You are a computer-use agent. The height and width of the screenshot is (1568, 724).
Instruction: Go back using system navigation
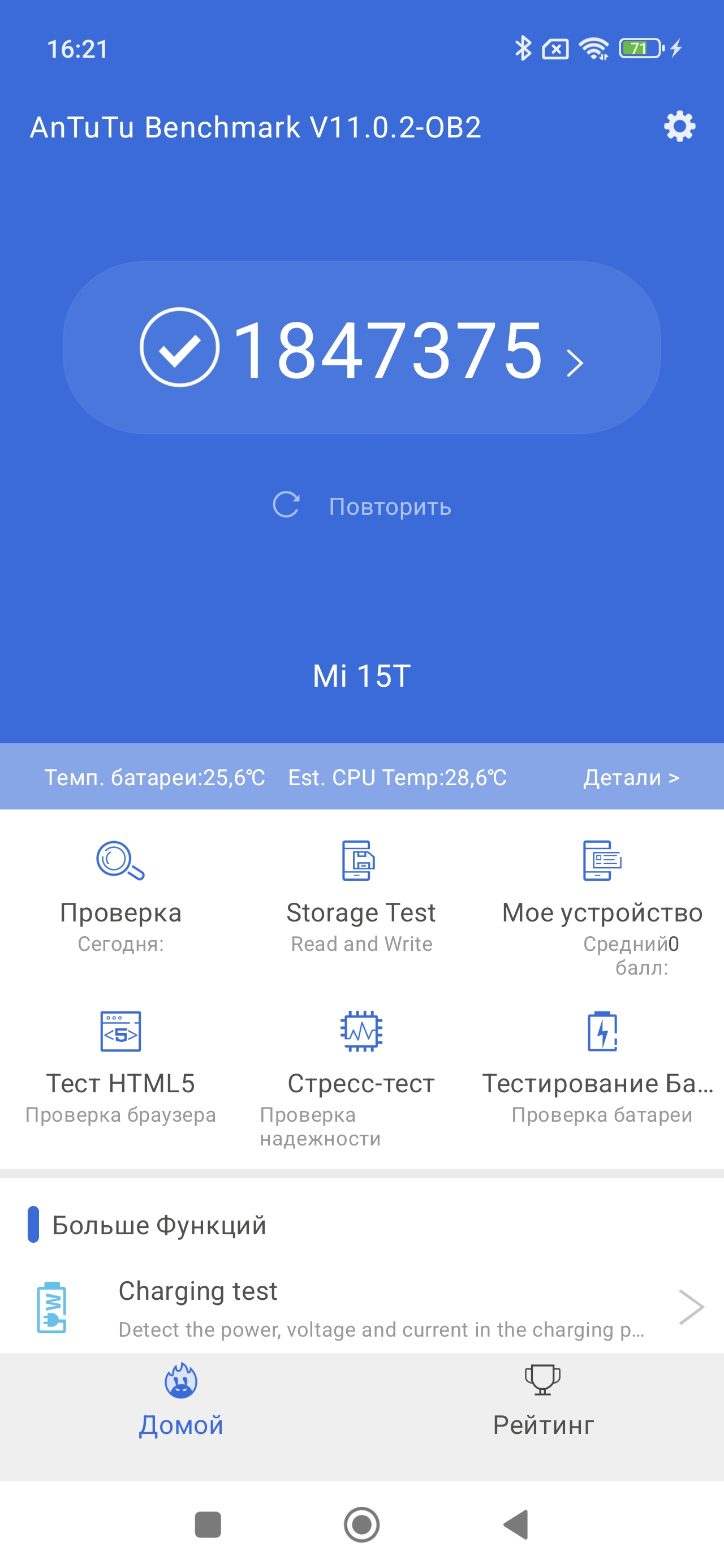pos(516,1524)
